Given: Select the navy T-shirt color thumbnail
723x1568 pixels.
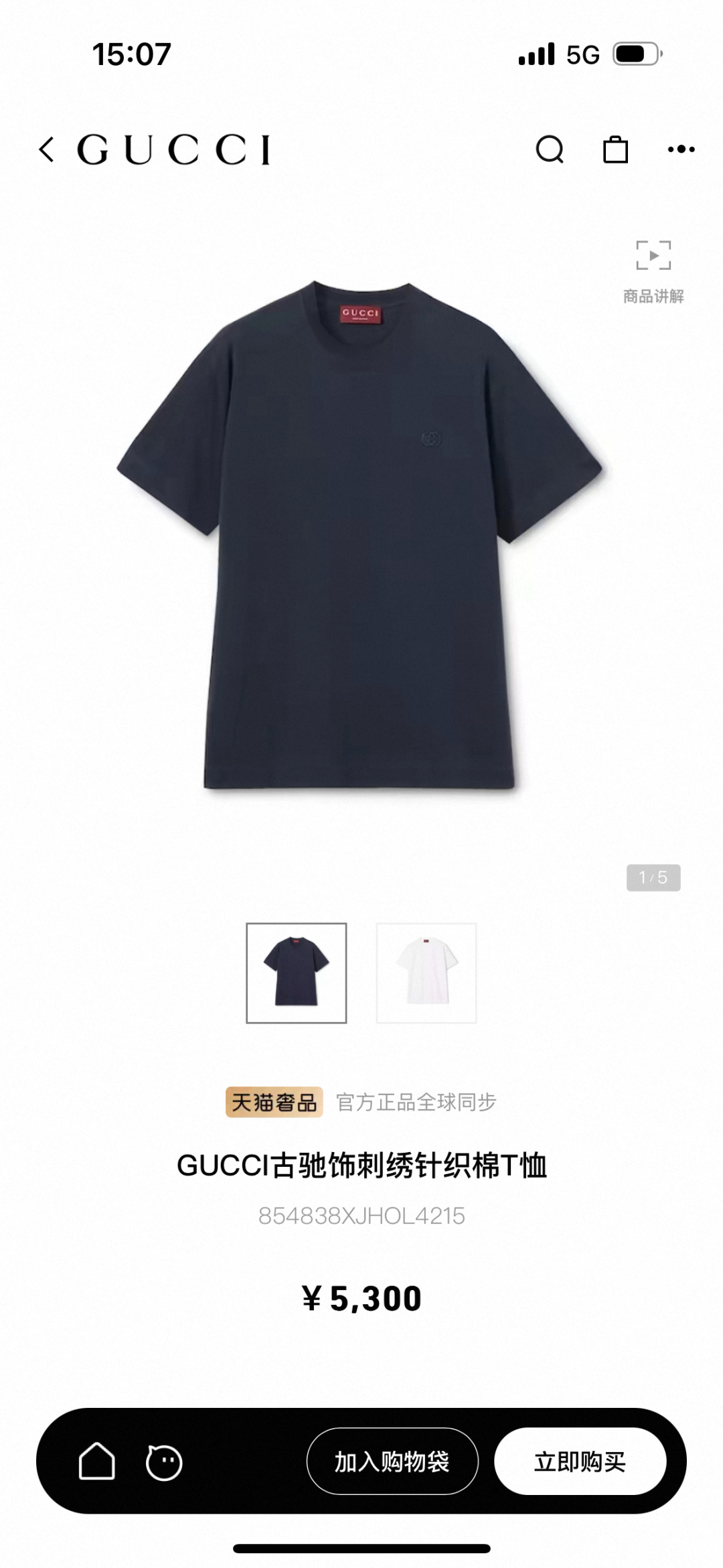Looking at the screenshot, I should click(297, 973).
